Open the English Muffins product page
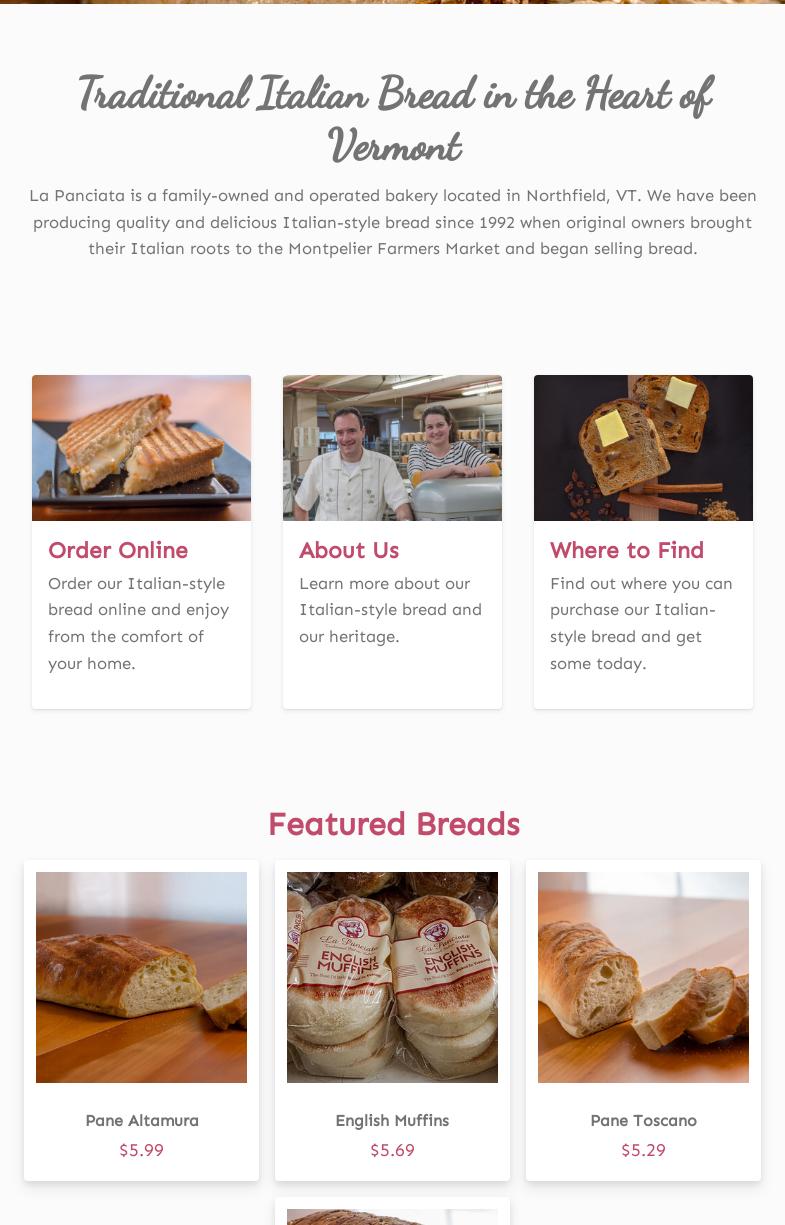This screenshot has height=1225, width=785. [392, 1120]
